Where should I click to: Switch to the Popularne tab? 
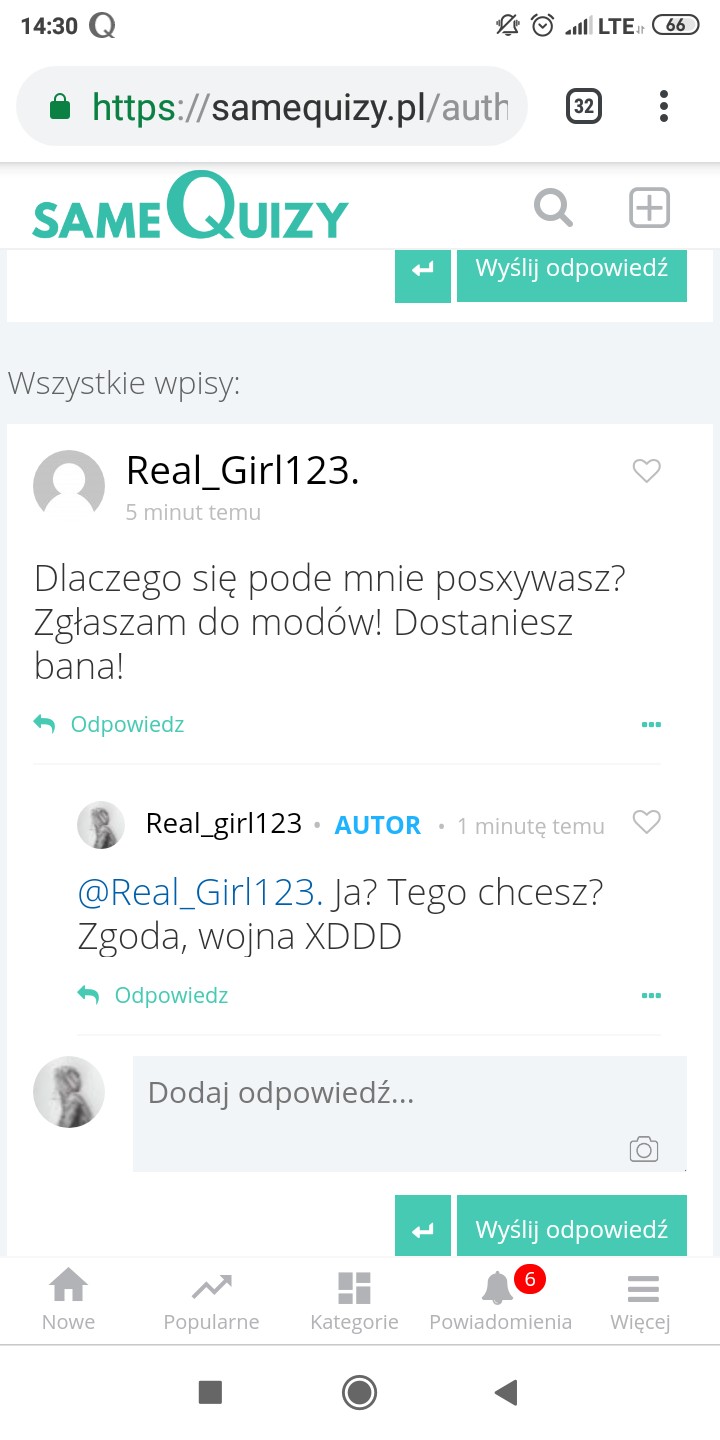tap(211, 1301)
